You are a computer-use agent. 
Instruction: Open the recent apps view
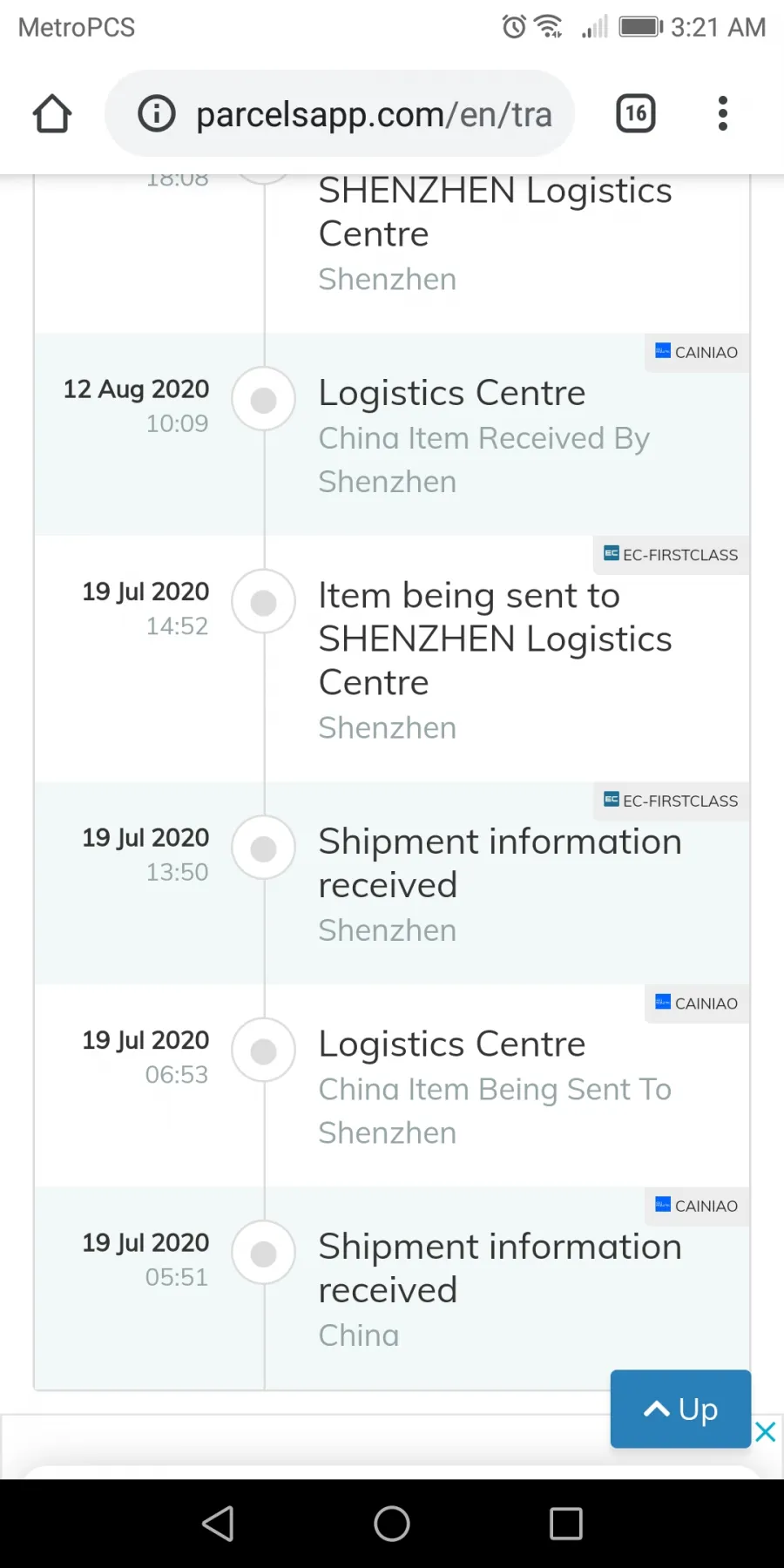[x=566, y=1524]
